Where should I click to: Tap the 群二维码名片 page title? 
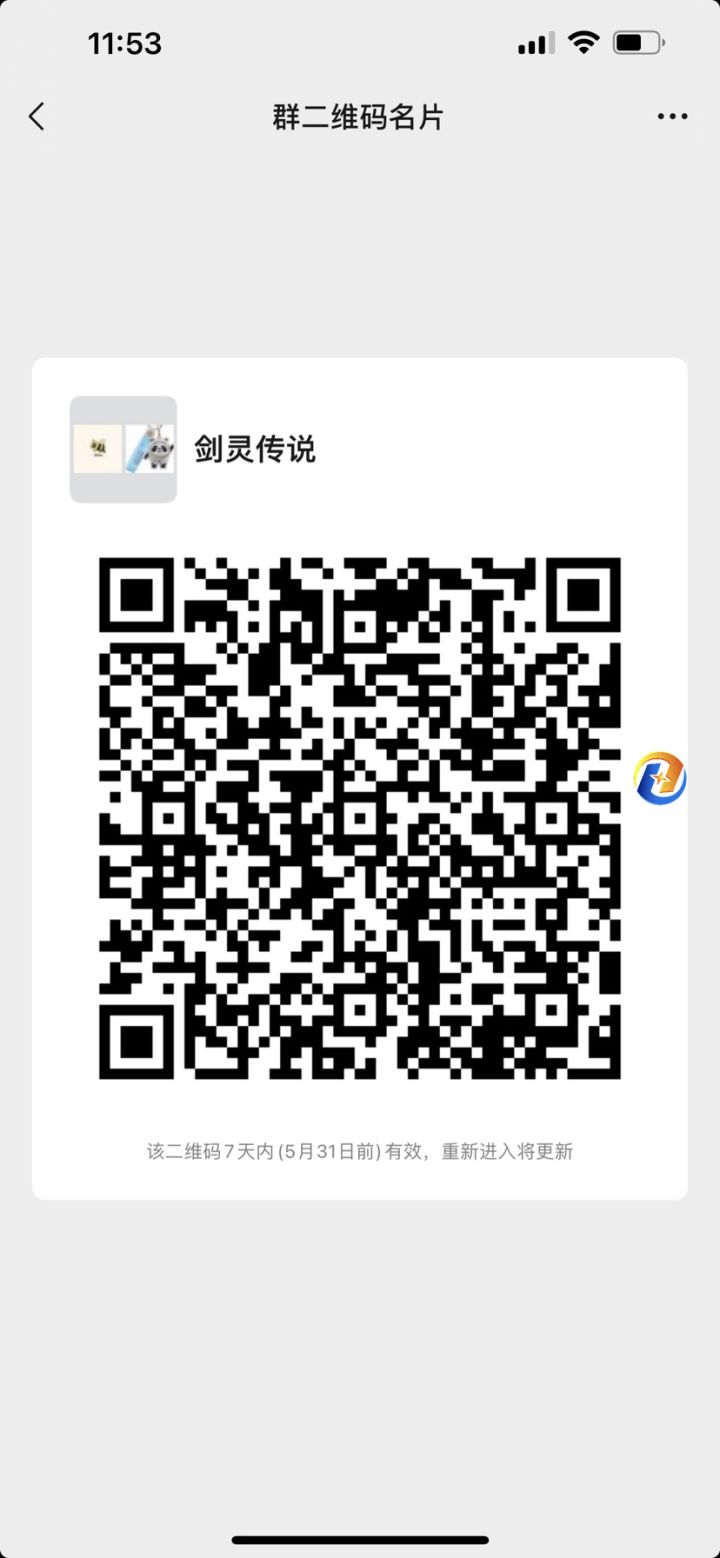tap(359, 117)
